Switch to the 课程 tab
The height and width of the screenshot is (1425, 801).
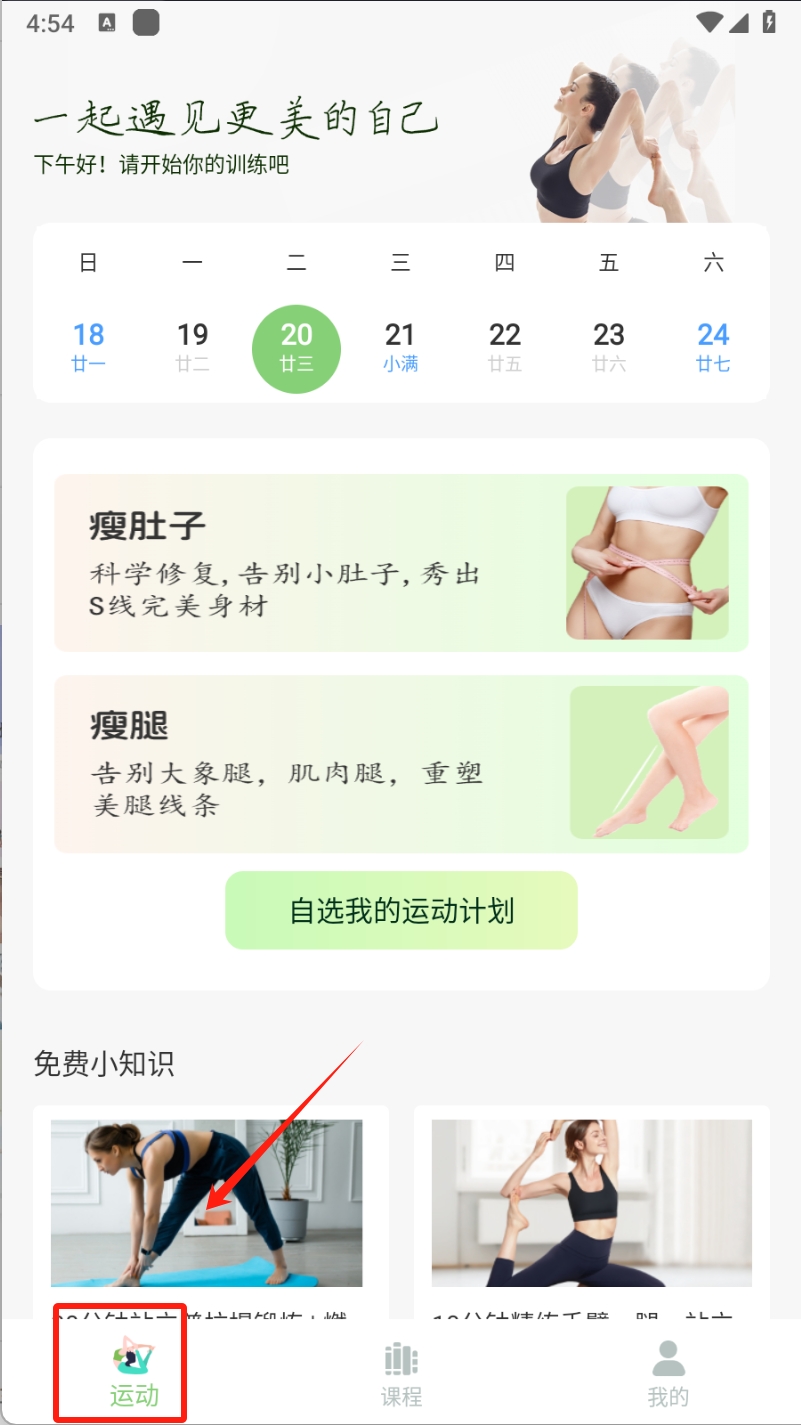tap(401, 1375)
